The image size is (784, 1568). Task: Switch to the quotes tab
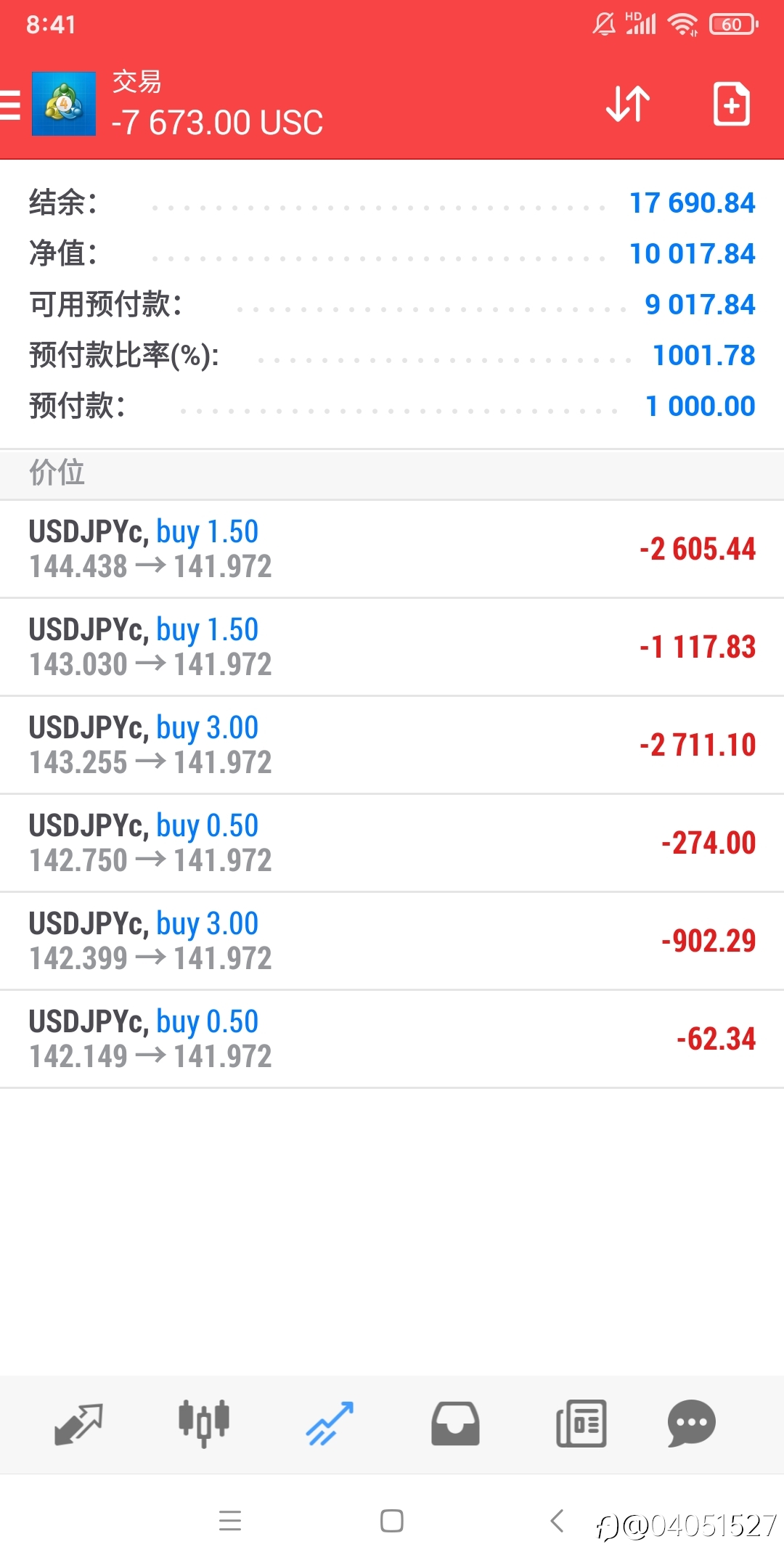click(x=78, y=1424)
